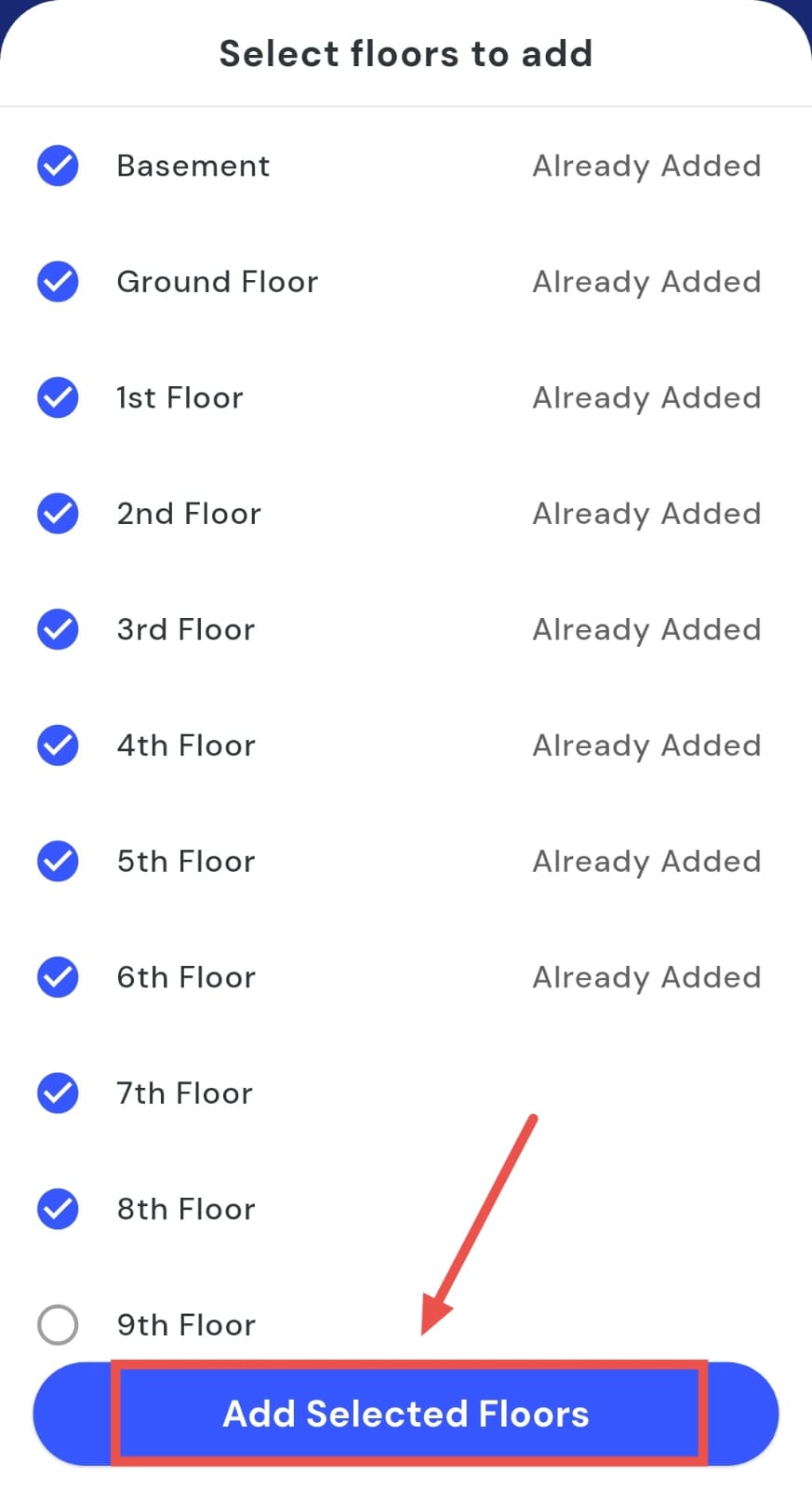Toggle the 6th Floor checkbox
This screenshot has width=812, height=1489.
(58, 977)
